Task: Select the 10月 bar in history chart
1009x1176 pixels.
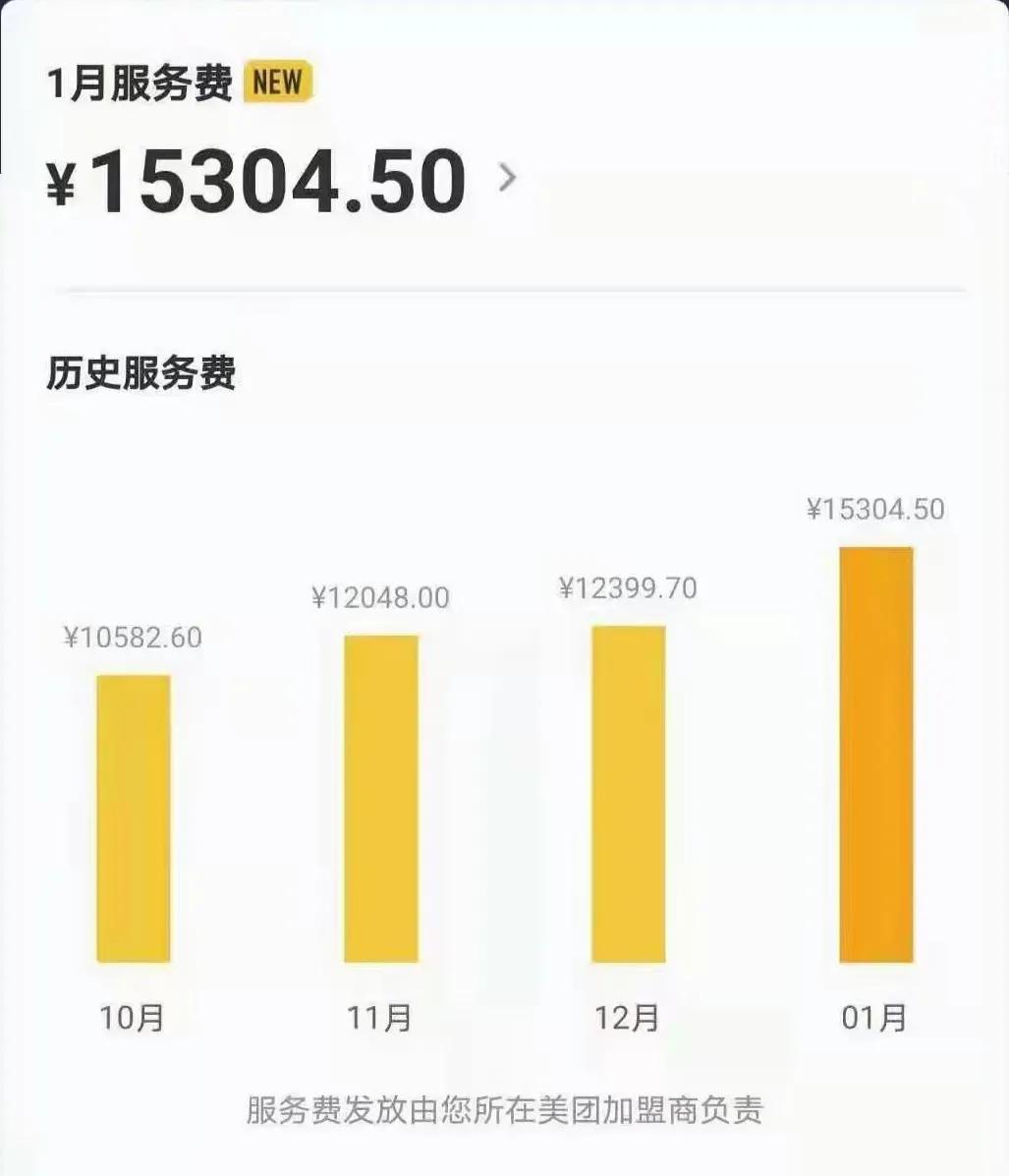Action: (134, 817)
